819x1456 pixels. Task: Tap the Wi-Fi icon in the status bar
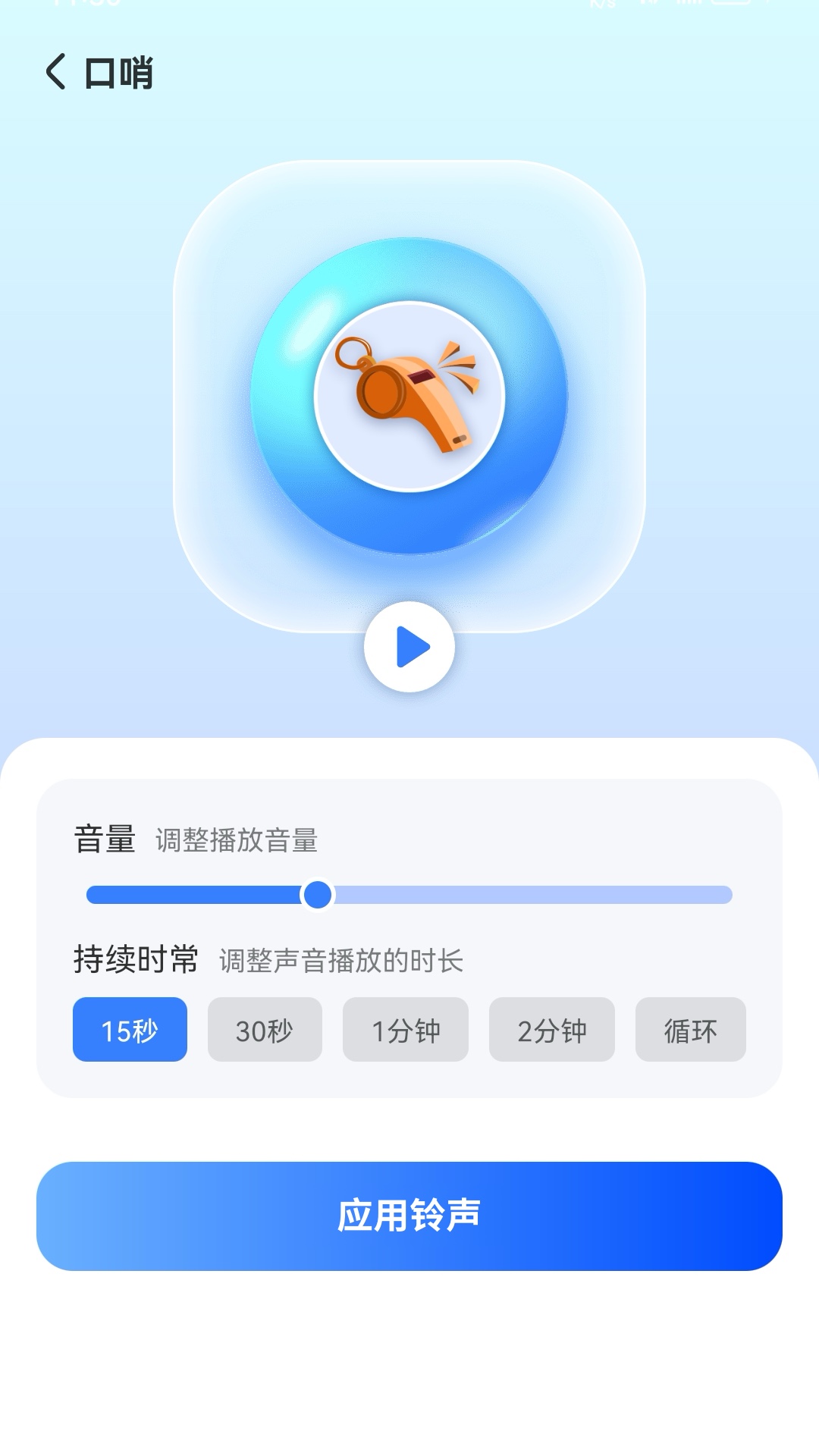click(x=650, y=6)
